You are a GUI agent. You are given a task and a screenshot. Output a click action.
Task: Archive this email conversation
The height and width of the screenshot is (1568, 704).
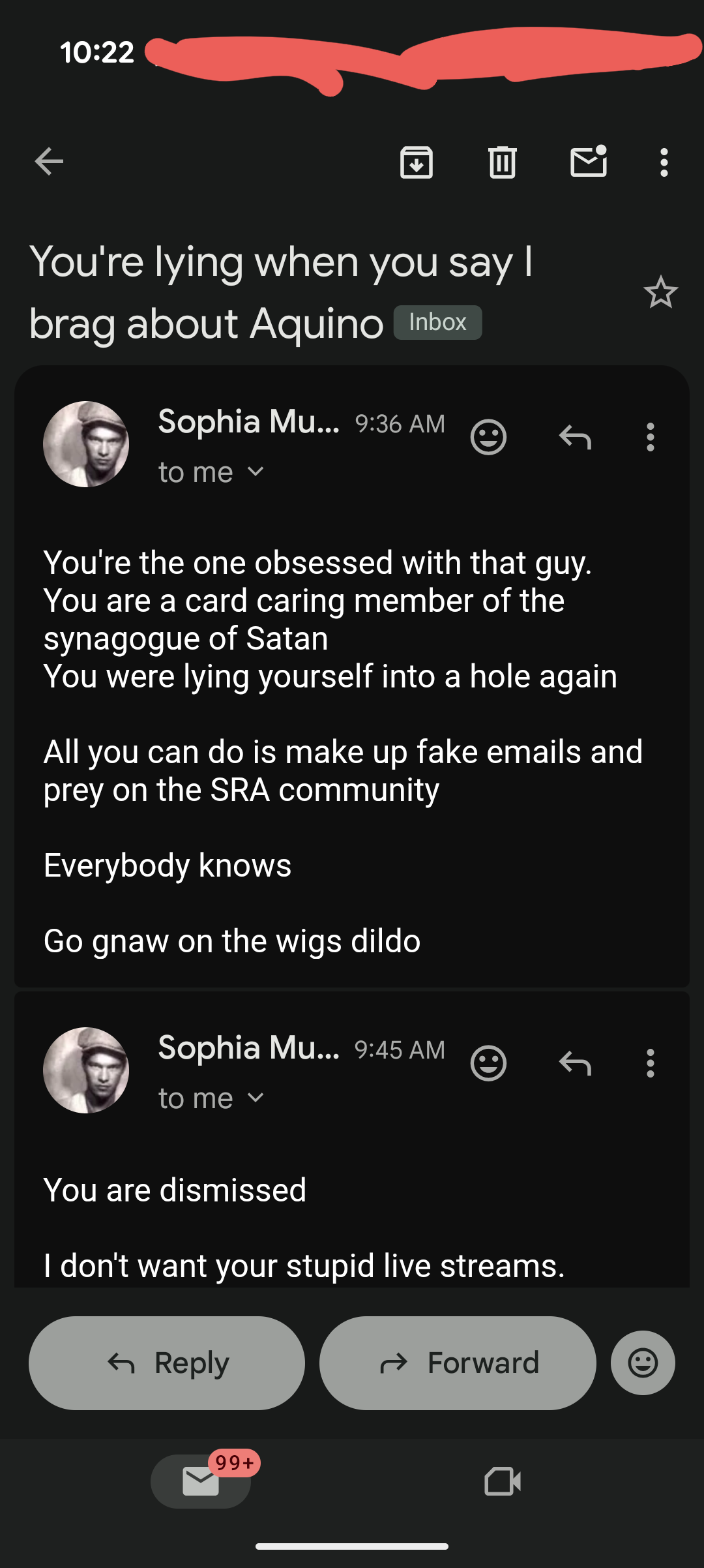[x=417, y=162]
